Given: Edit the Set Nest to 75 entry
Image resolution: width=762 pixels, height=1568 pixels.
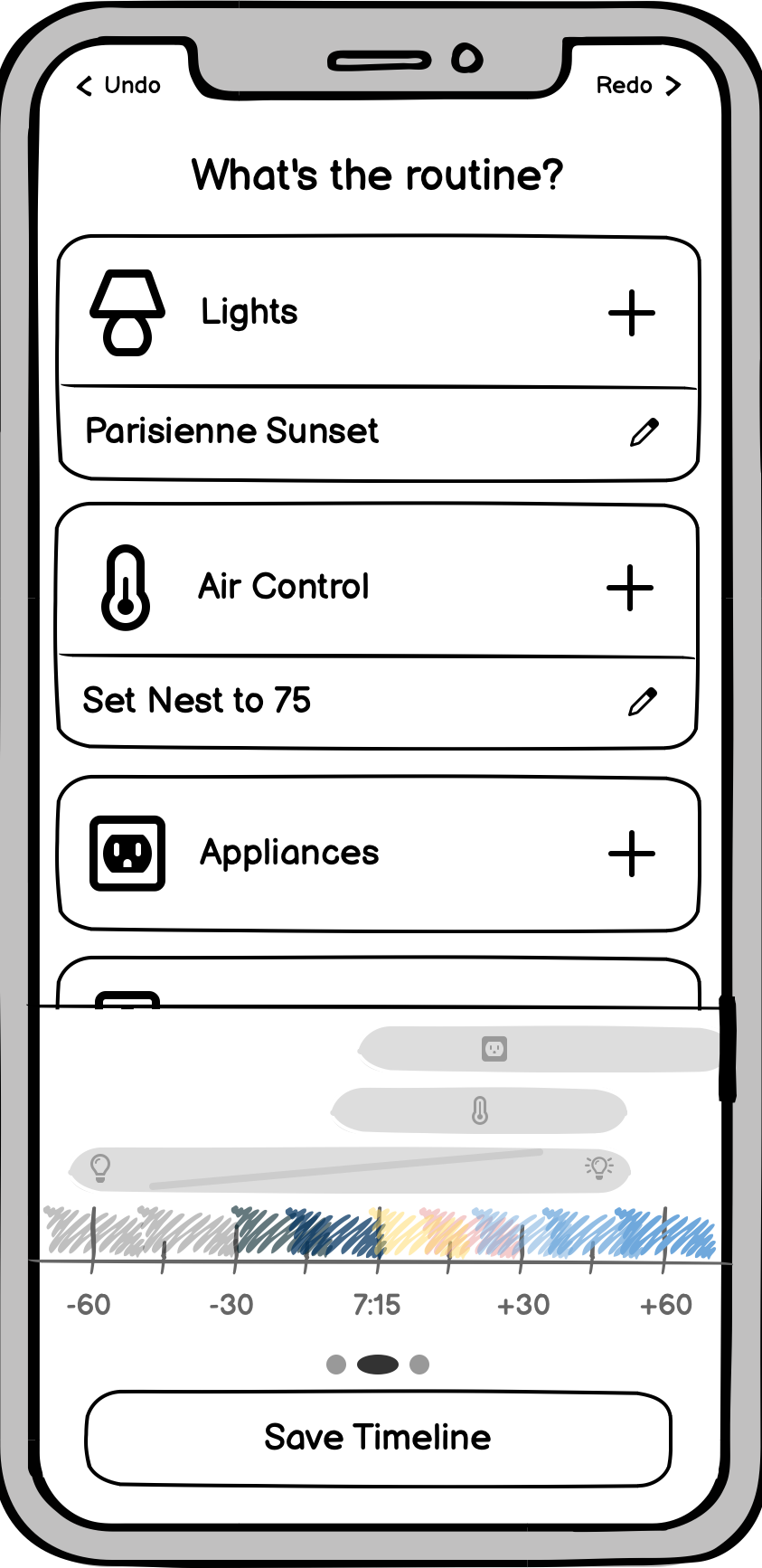Looking at the screenshot, I should pyautogui.click(x=643, y=702).
